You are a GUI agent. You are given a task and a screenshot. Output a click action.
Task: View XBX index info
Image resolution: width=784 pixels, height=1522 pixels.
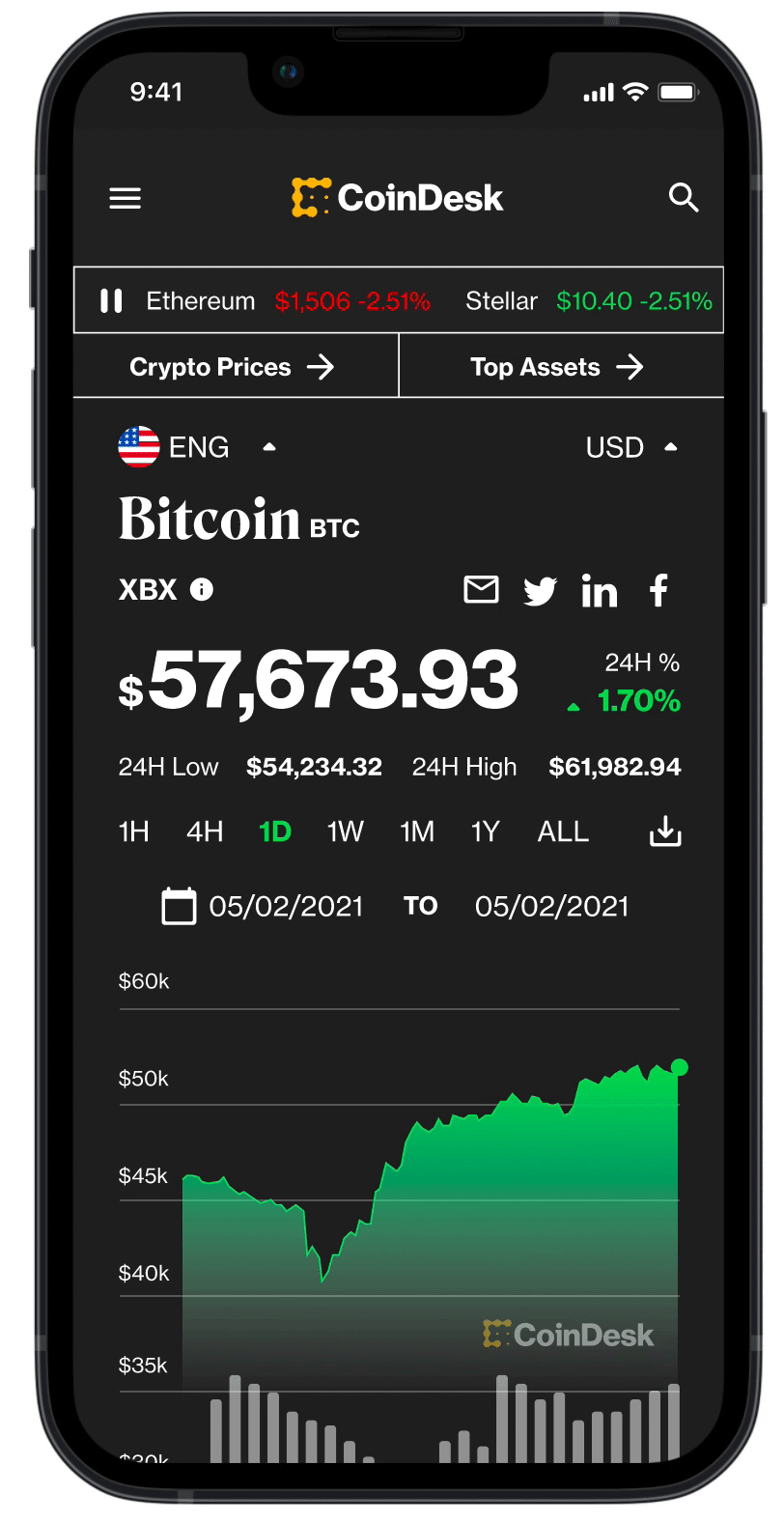[202, 589]
